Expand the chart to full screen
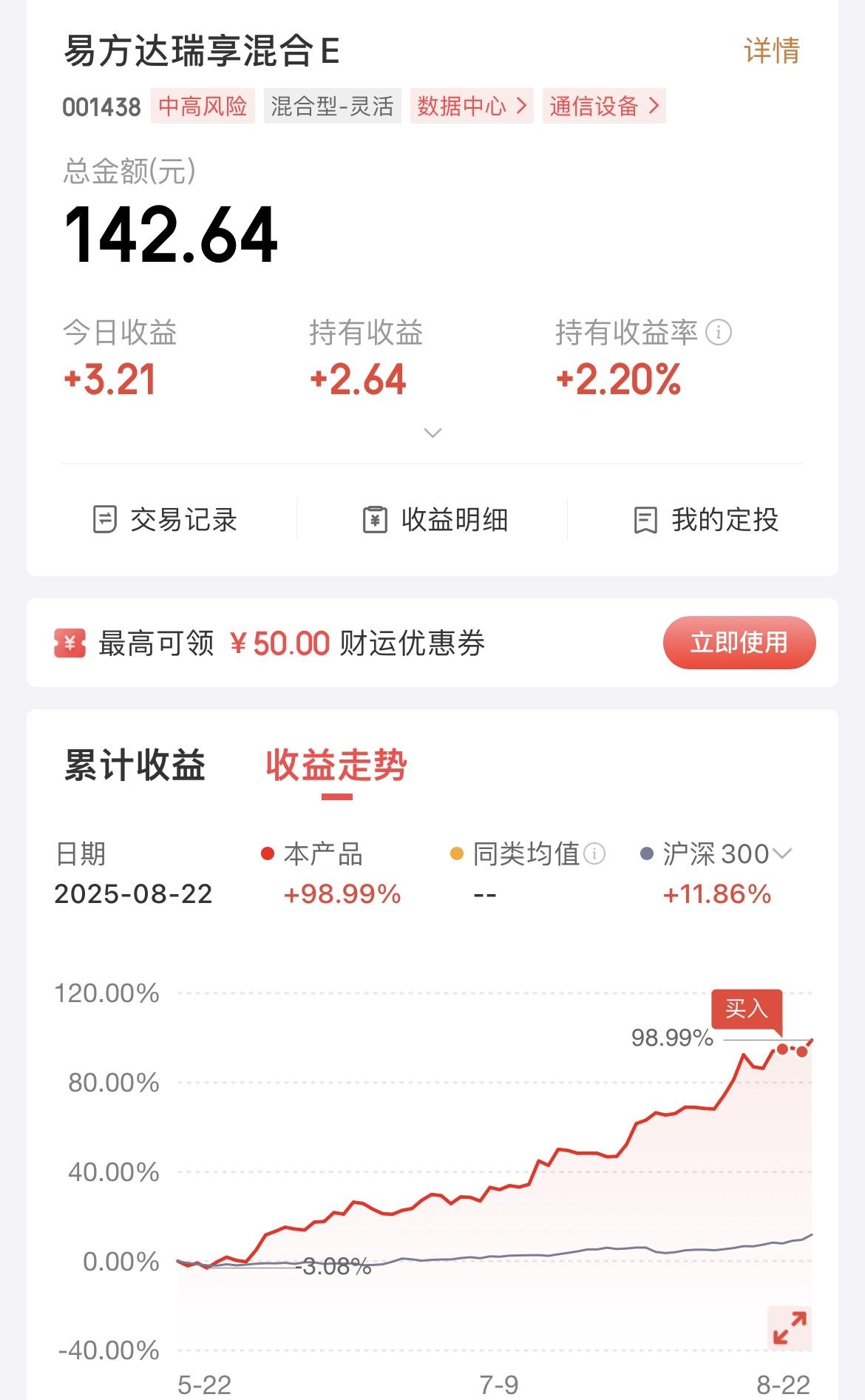The image size is (865, 1400). (x=790, y=1328)
